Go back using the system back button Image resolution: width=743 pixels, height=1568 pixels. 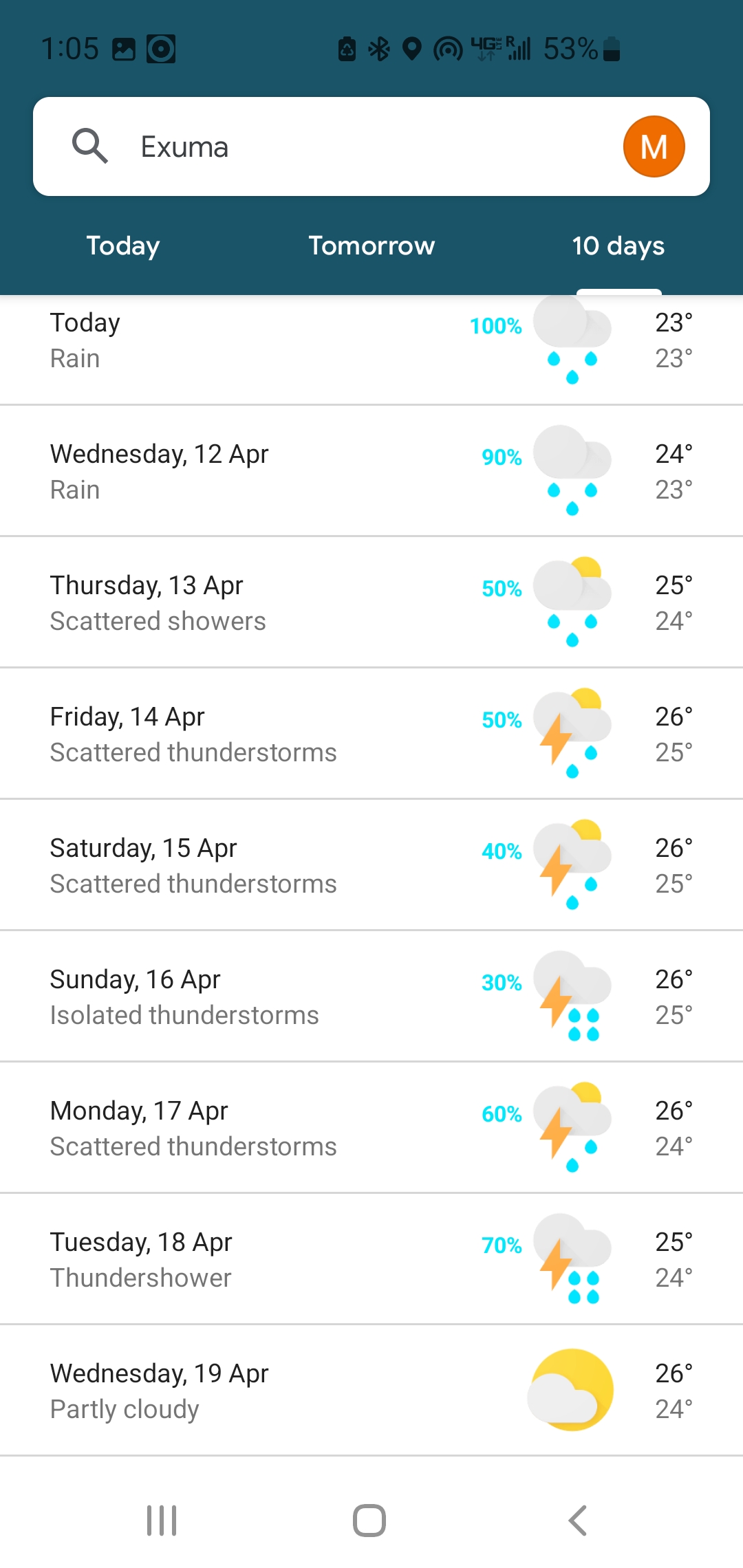click(578, 1520)
